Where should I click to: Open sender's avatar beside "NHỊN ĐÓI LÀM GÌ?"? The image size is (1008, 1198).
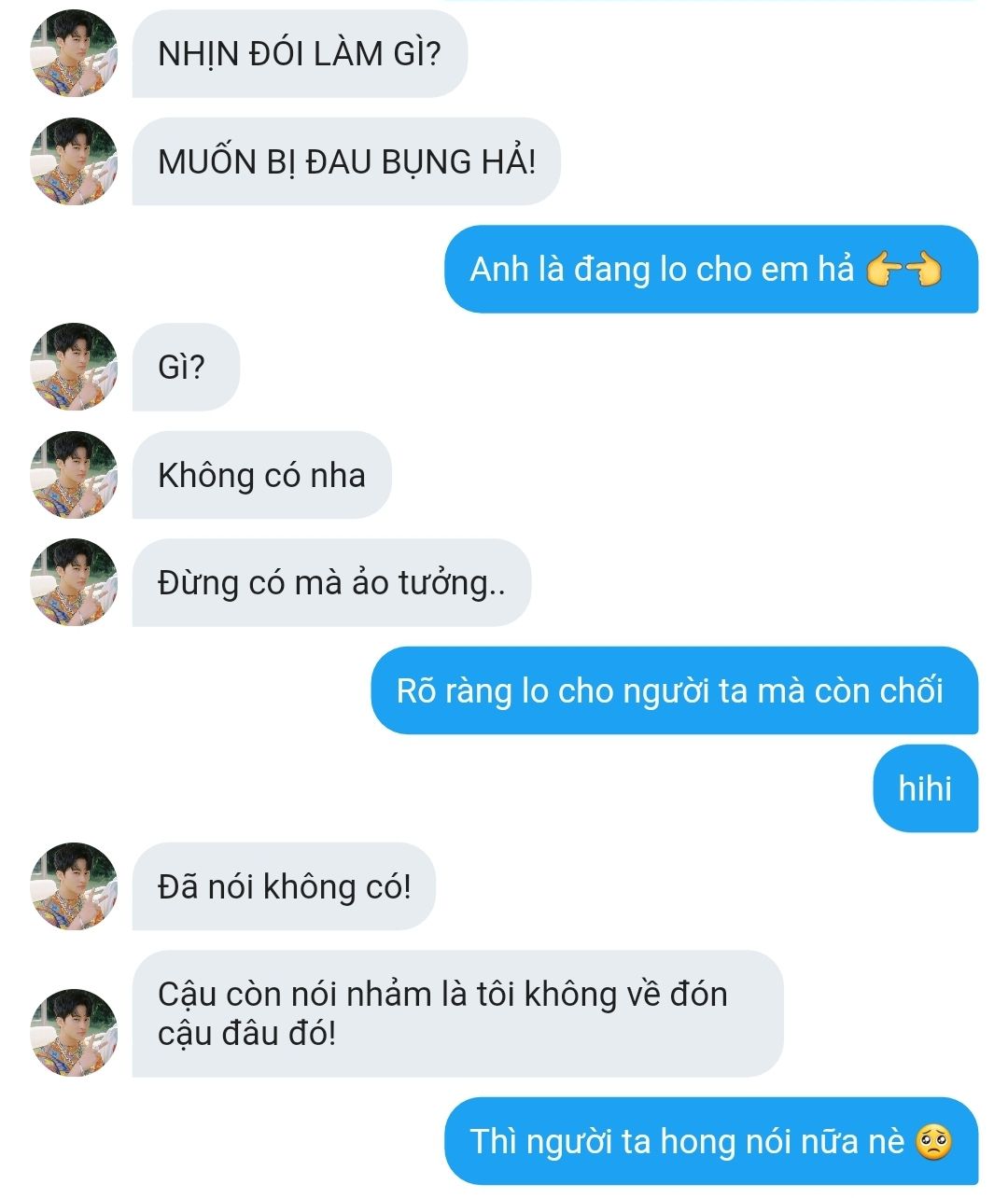pyautogui.click(x=75, y=54)
